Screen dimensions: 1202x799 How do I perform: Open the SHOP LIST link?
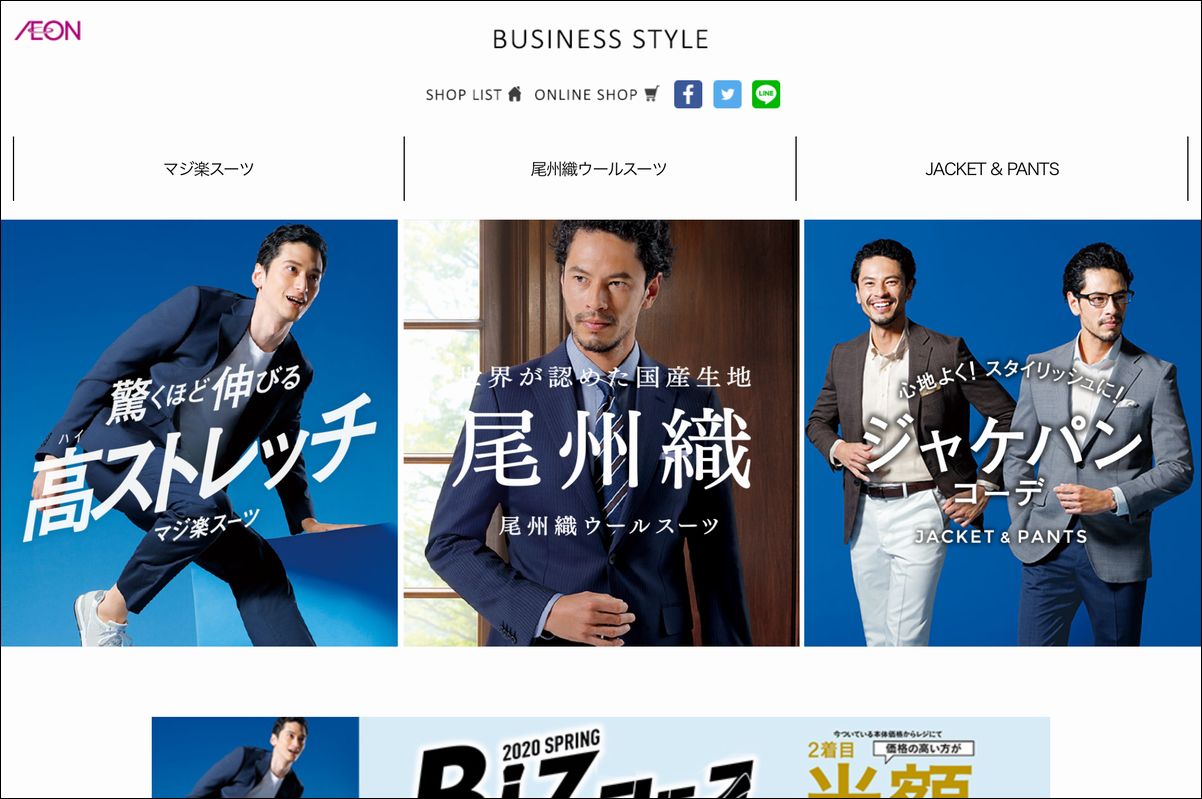pyautogui.click(x=473, y=95)
